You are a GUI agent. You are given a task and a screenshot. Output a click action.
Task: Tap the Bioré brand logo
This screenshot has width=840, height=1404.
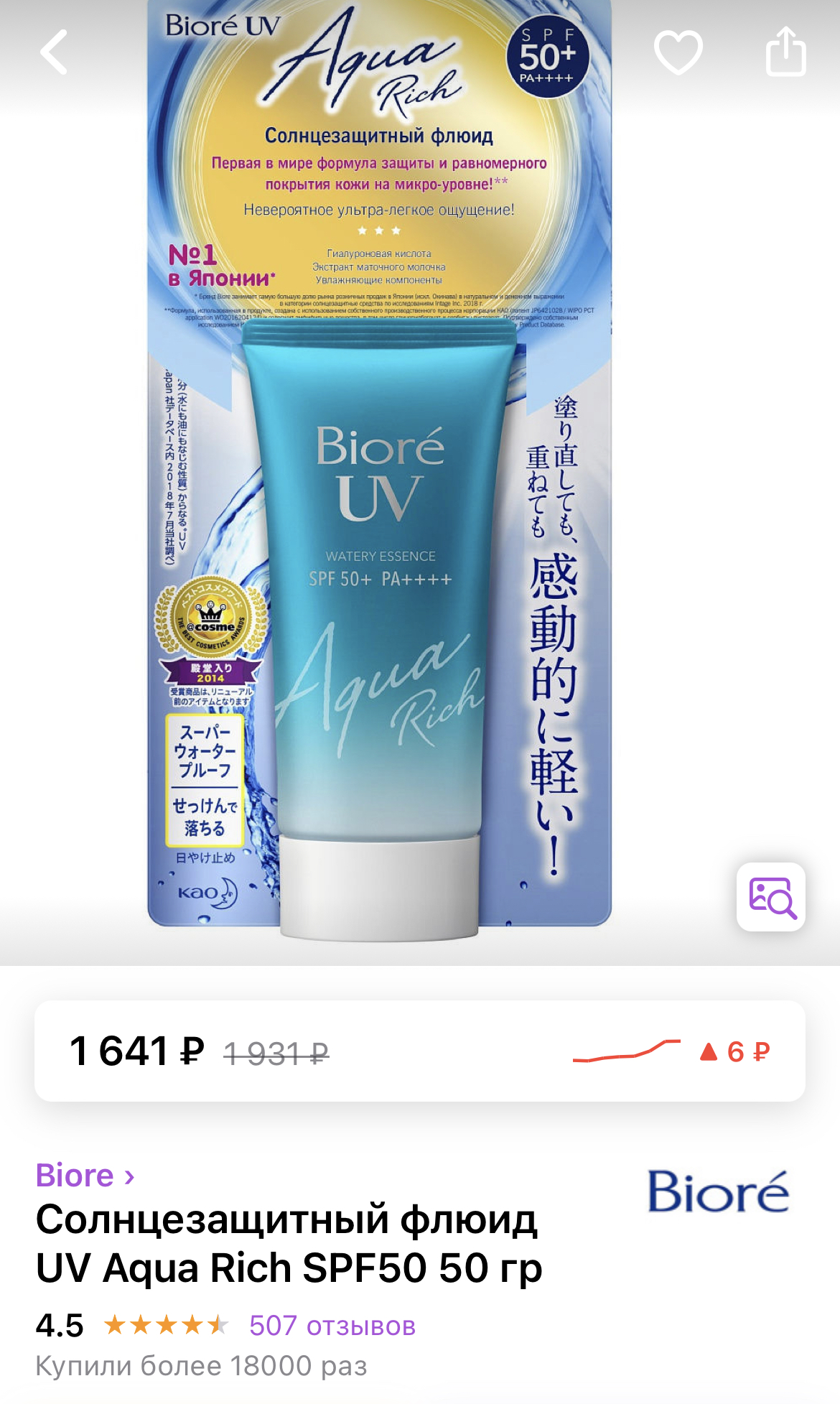pyautogui.click(x=717, y=1191)
